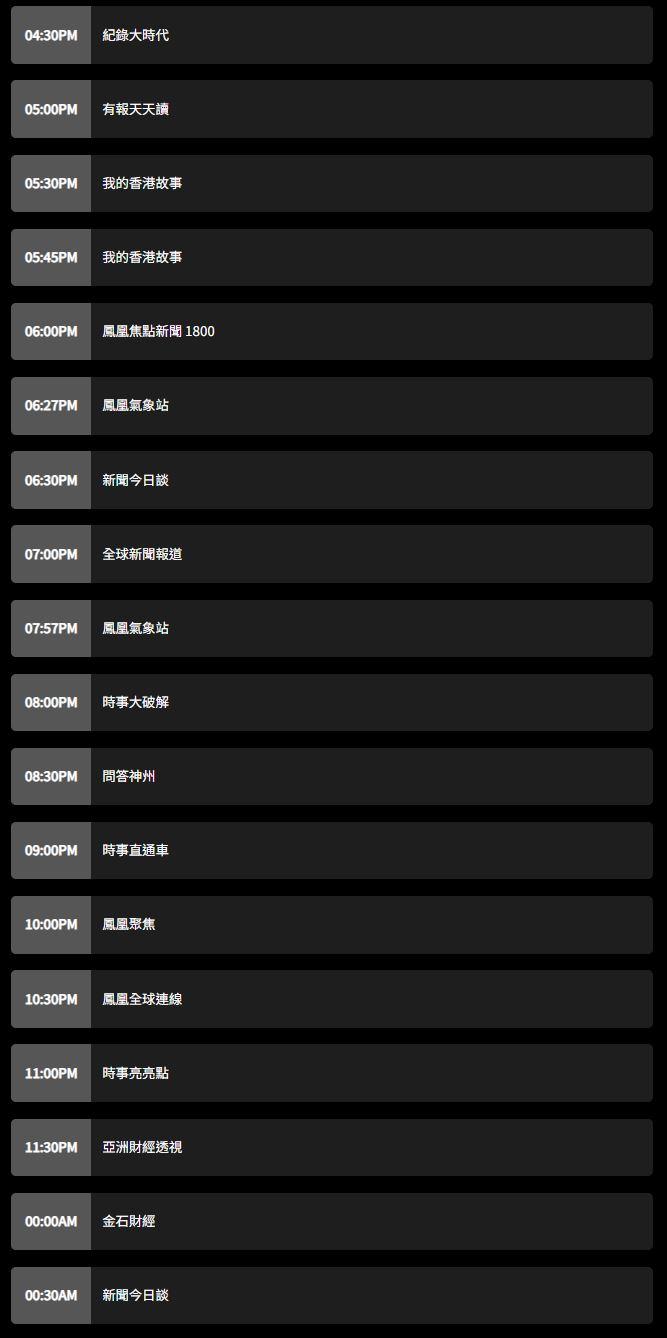Open 我的香港故事 at 05:30PM

(x=142, y=183)
